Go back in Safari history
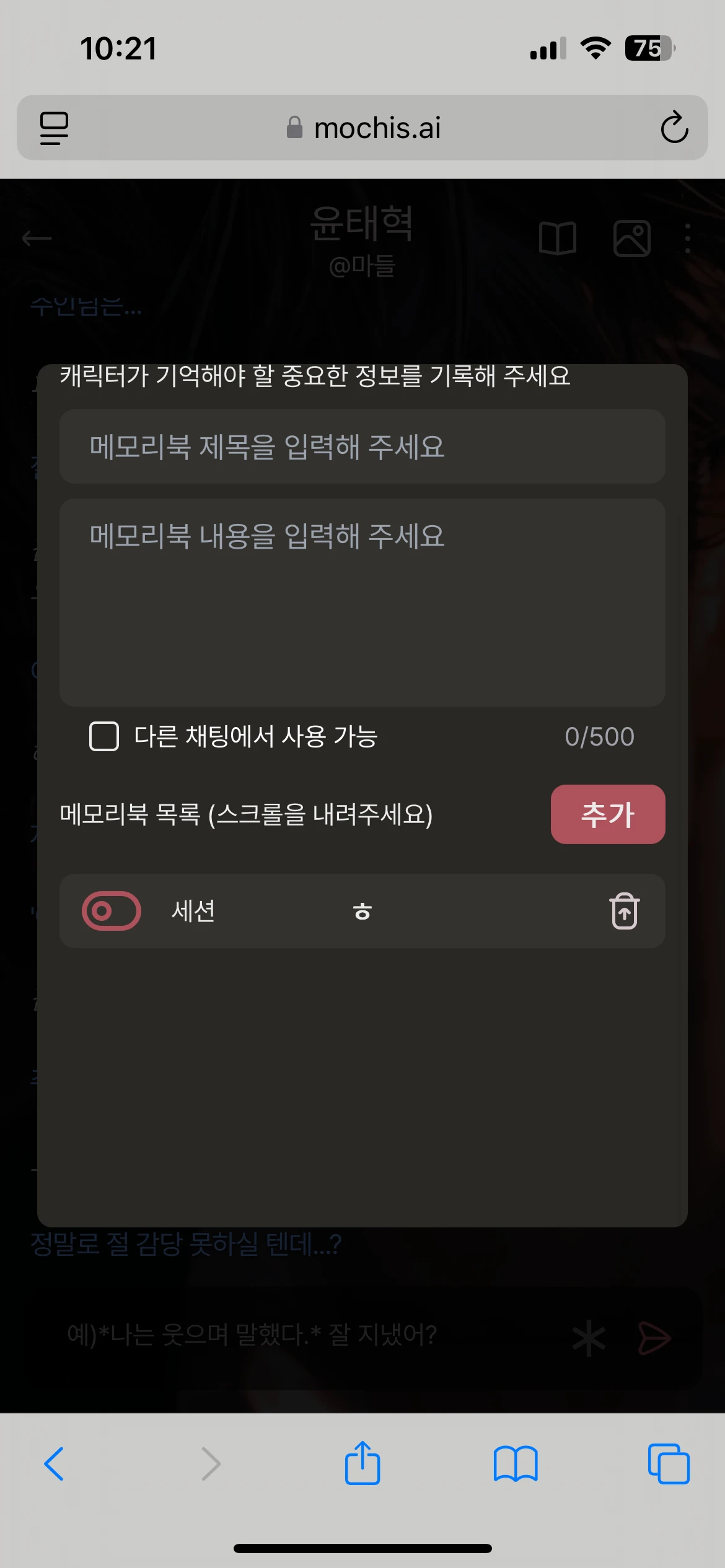 (55, 1464)
